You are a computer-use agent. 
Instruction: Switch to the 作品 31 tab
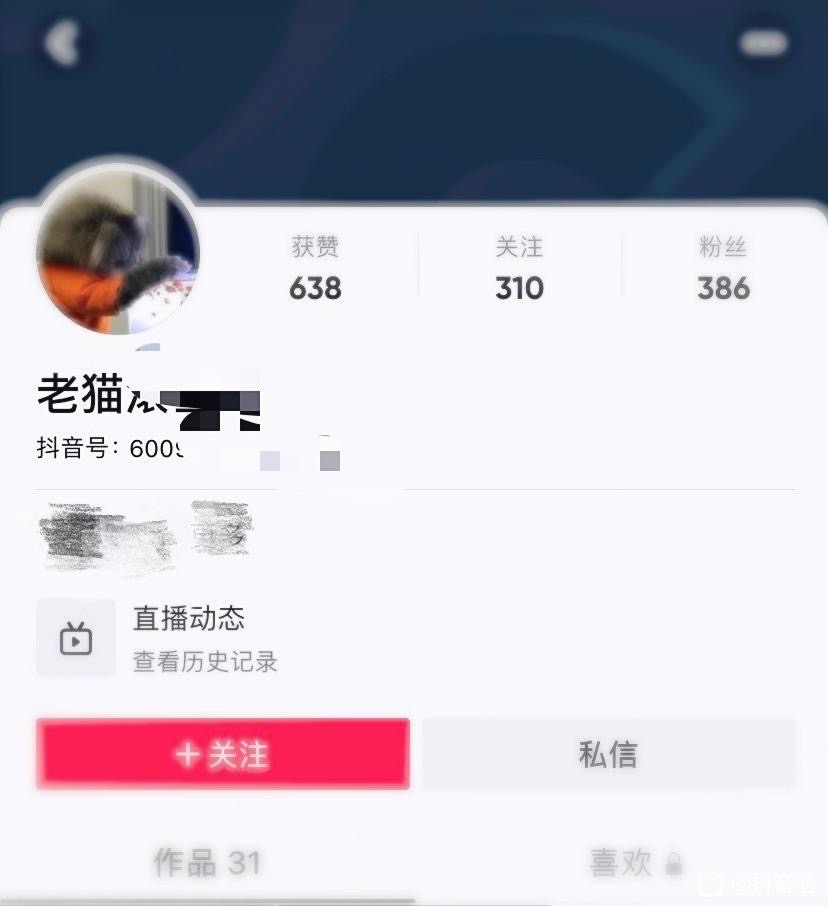[x=207, y=862]
